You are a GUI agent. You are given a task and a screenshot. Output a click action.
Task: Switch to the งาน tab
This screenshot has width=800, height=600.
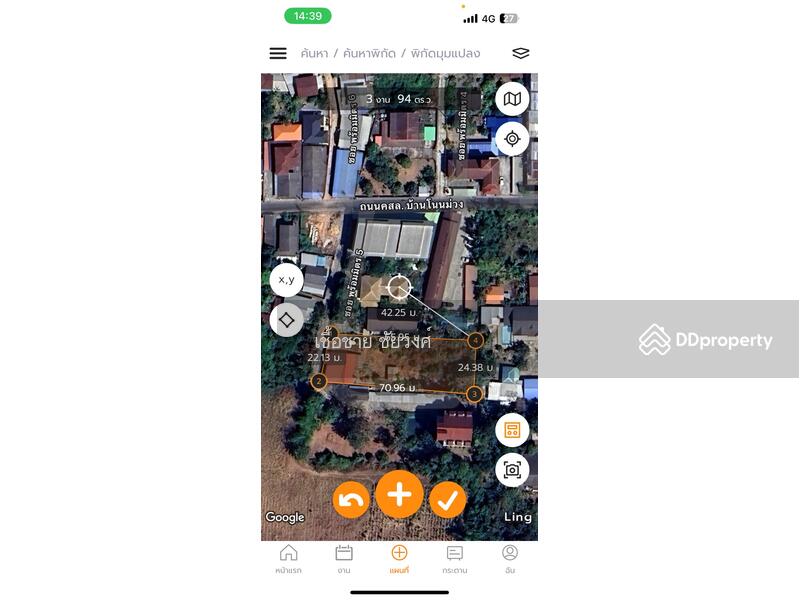coord(343,559)
